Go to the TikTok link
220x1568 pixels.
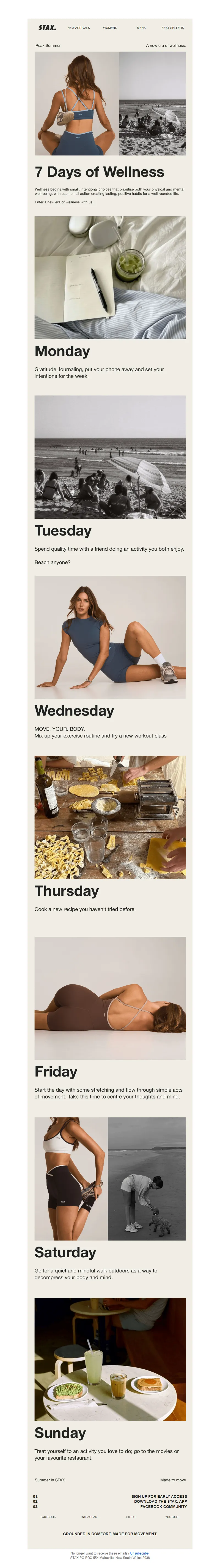pyautogui.click(x=131, y=1517)
